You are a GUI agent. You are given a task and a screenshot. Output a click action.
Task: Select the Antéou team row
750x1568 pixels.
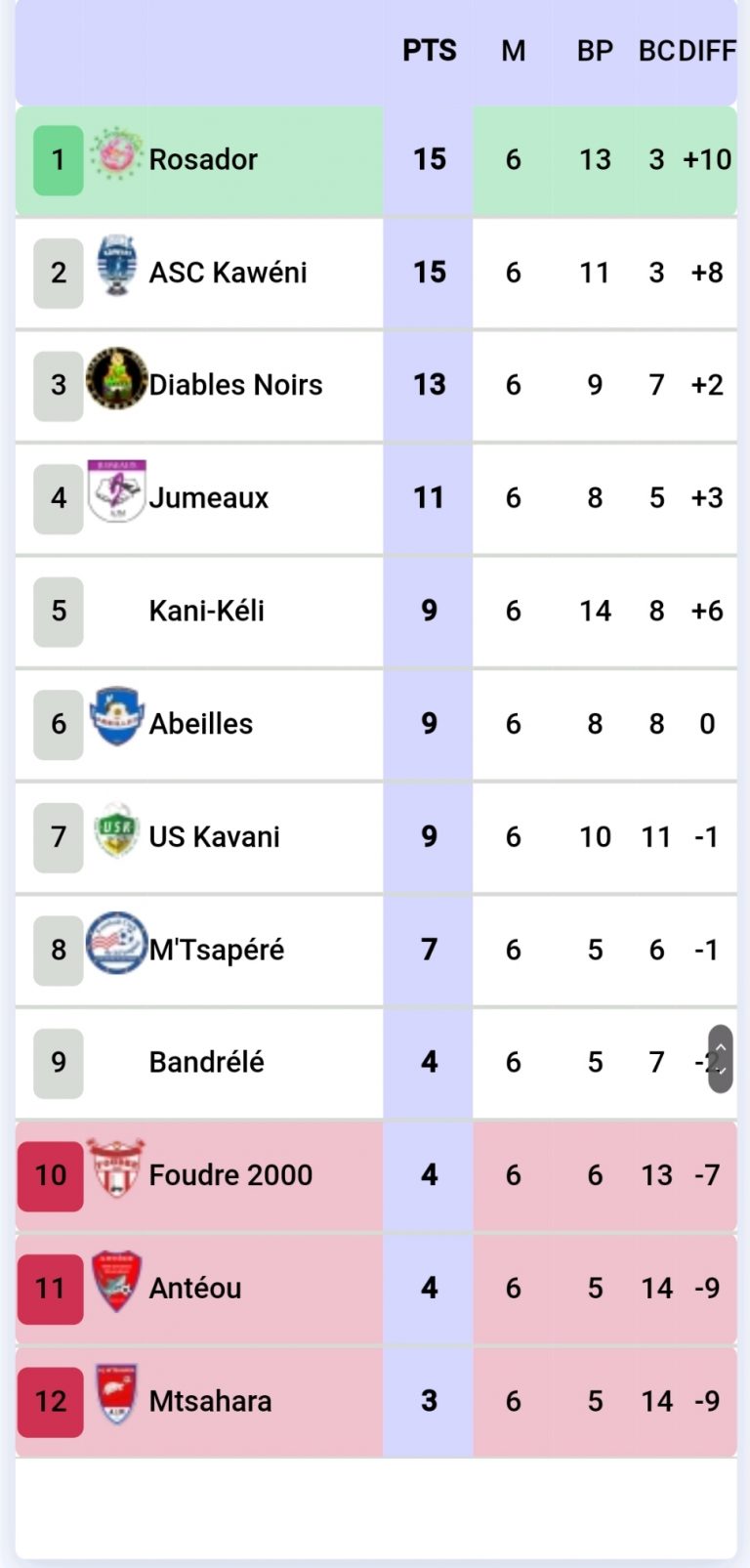376,1289
